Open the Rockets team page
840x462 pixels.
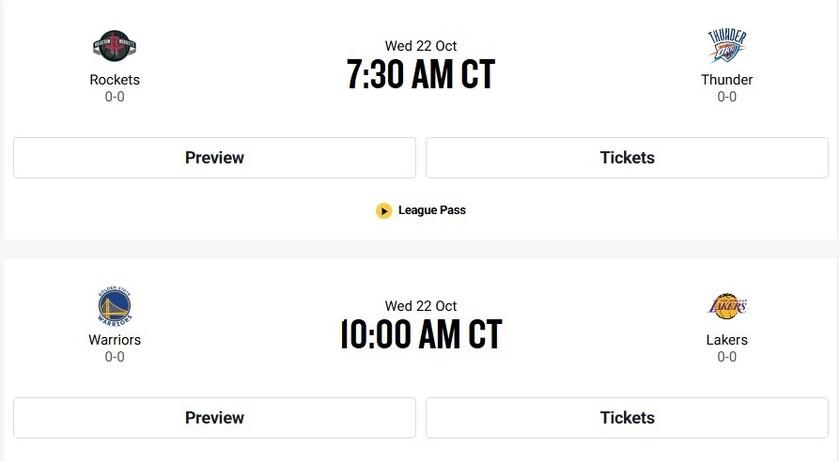114,58
